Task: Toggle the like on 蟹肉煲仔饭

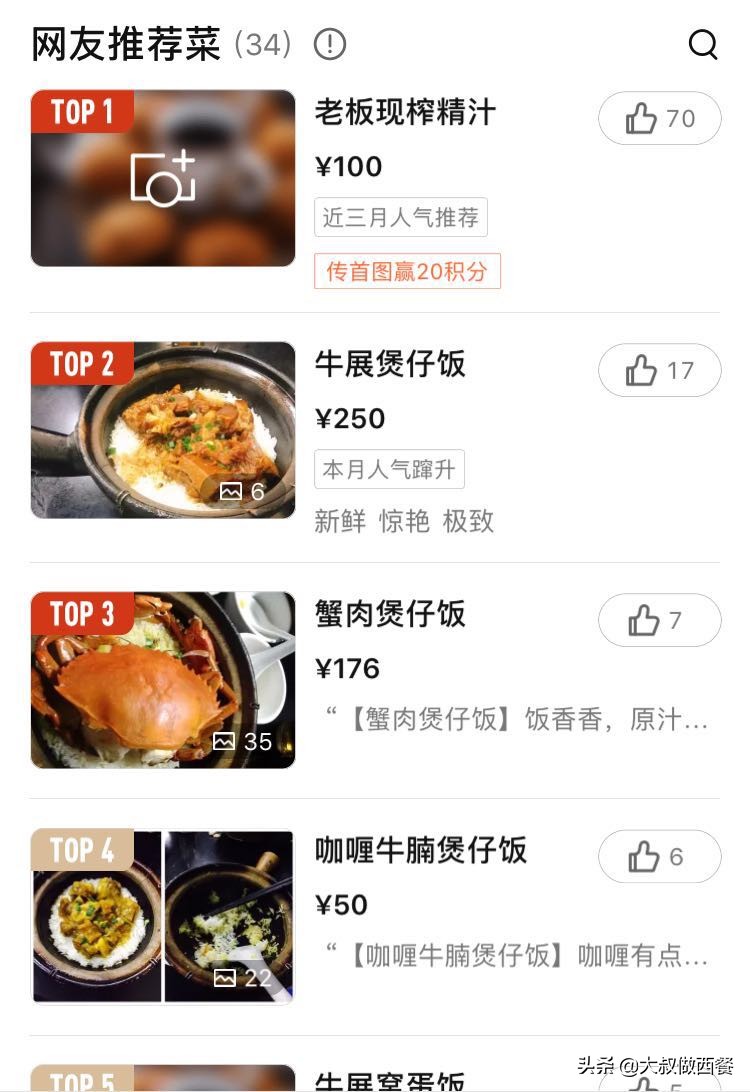Action: pyautogui.click(x=659, y=621)
